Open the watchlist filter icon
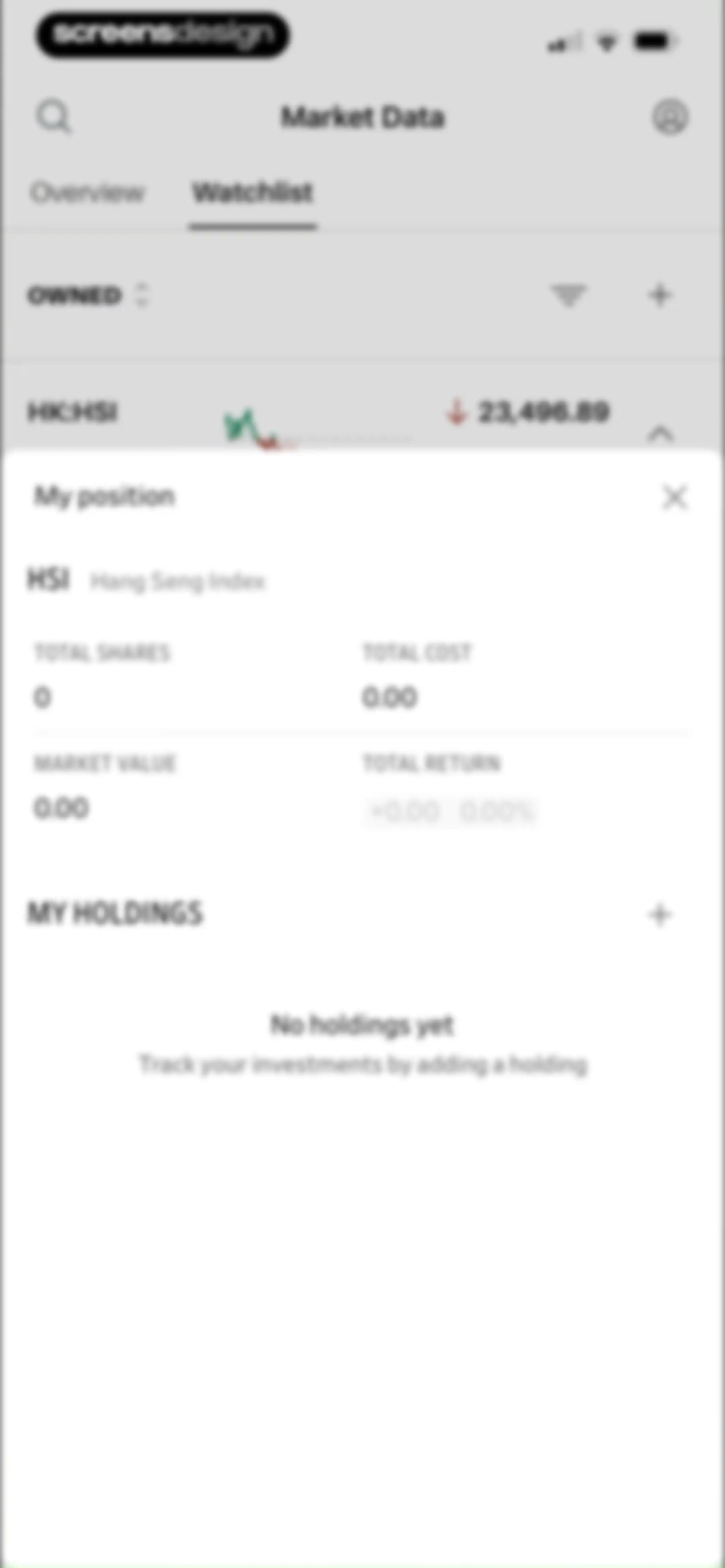Screen dimensions: 725x1568 coord(568,296)
